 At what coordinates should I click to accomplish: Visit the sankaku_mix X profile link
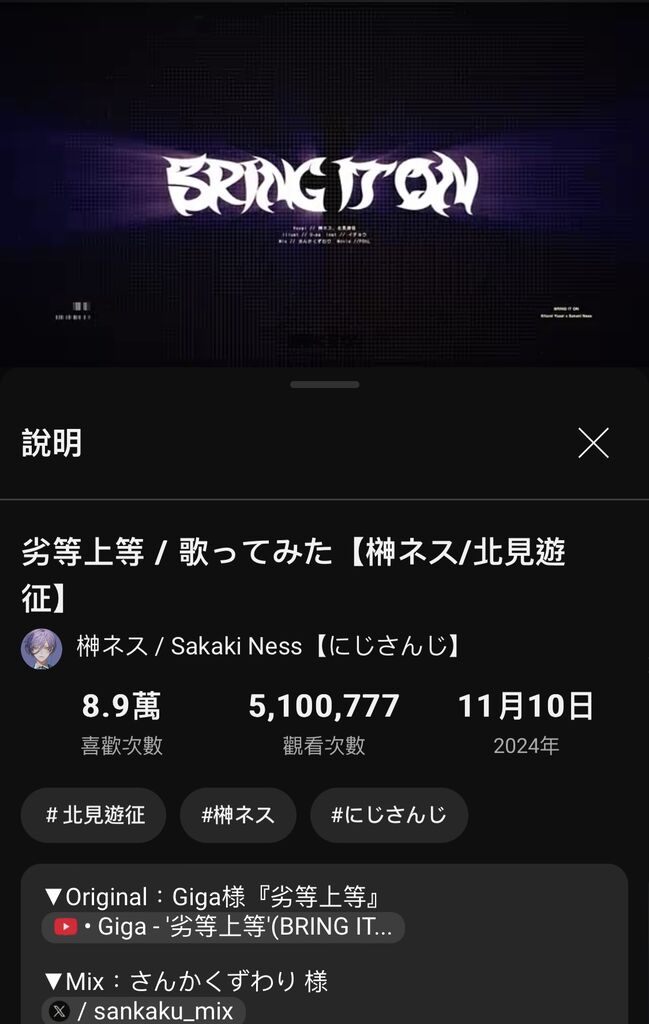(144, 1011)
